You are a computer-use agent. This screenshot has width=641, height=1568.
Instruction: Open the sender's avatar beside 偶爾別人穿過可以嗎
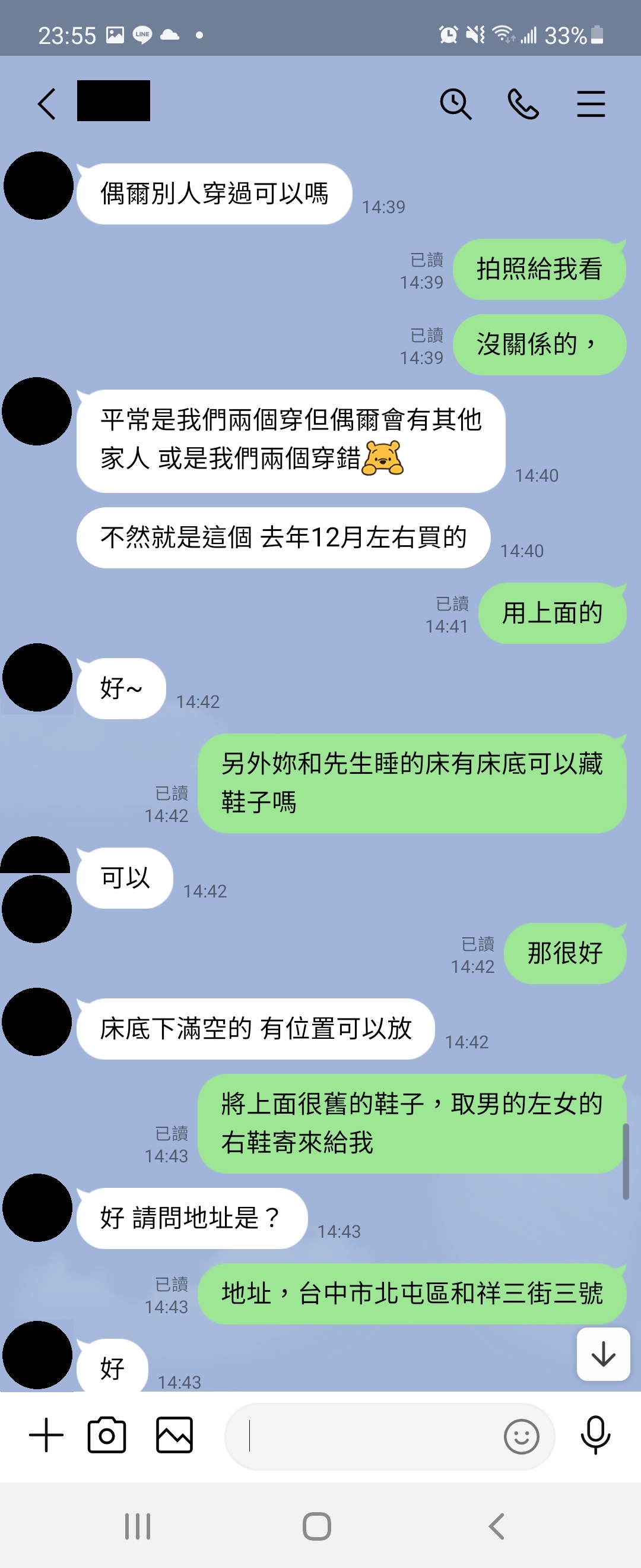click(x=39, y=186)
